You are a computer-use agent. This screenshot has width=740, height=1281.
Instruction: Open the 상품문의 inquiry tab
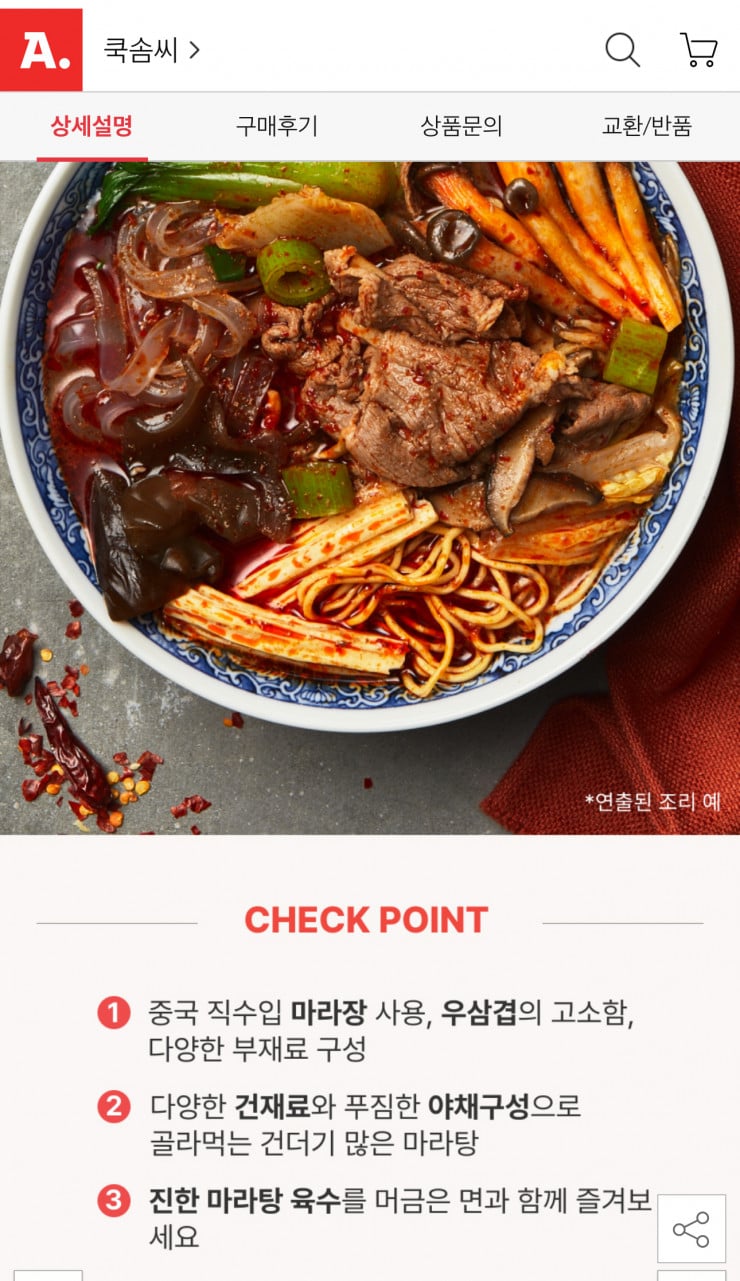pos(462,126)
